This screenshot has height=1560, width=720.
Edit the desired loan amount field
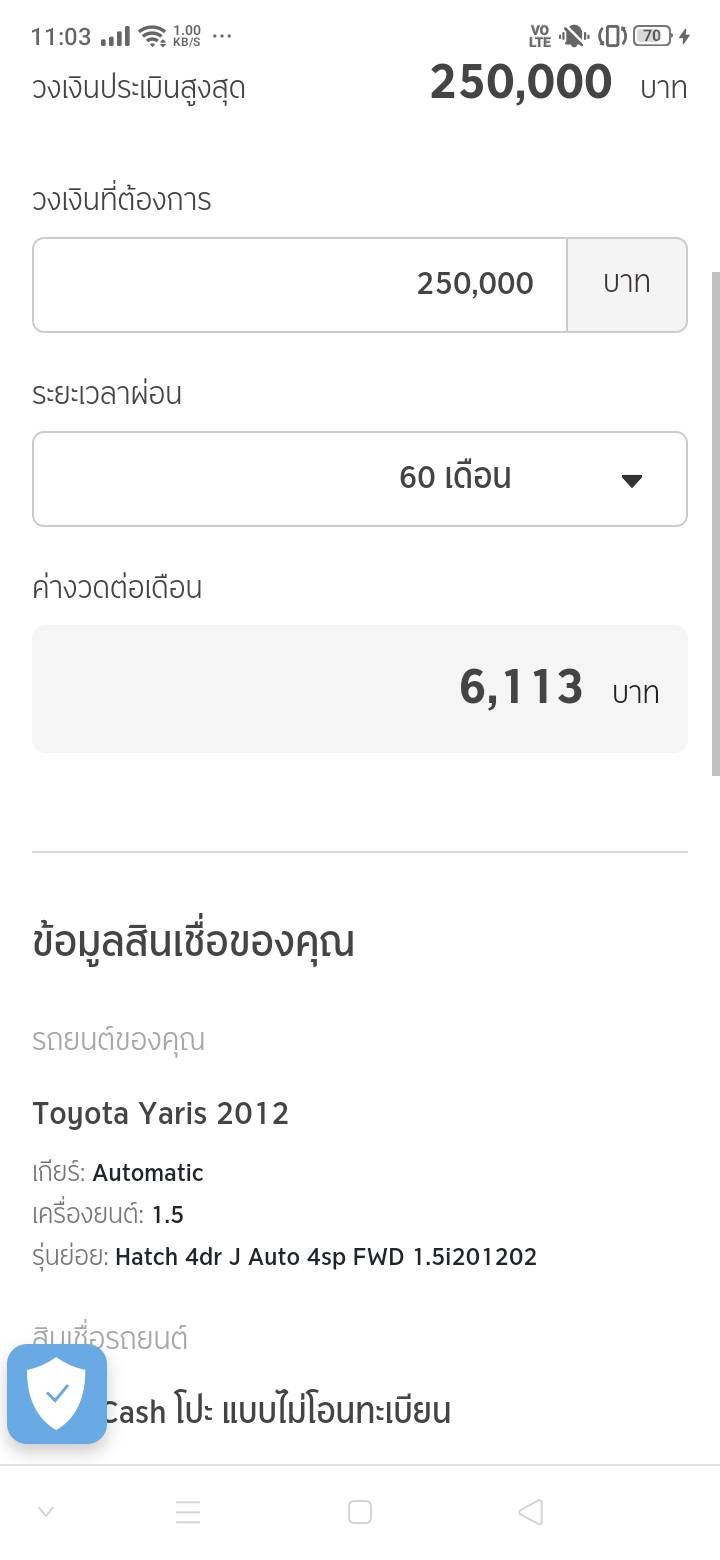[300, 285]
